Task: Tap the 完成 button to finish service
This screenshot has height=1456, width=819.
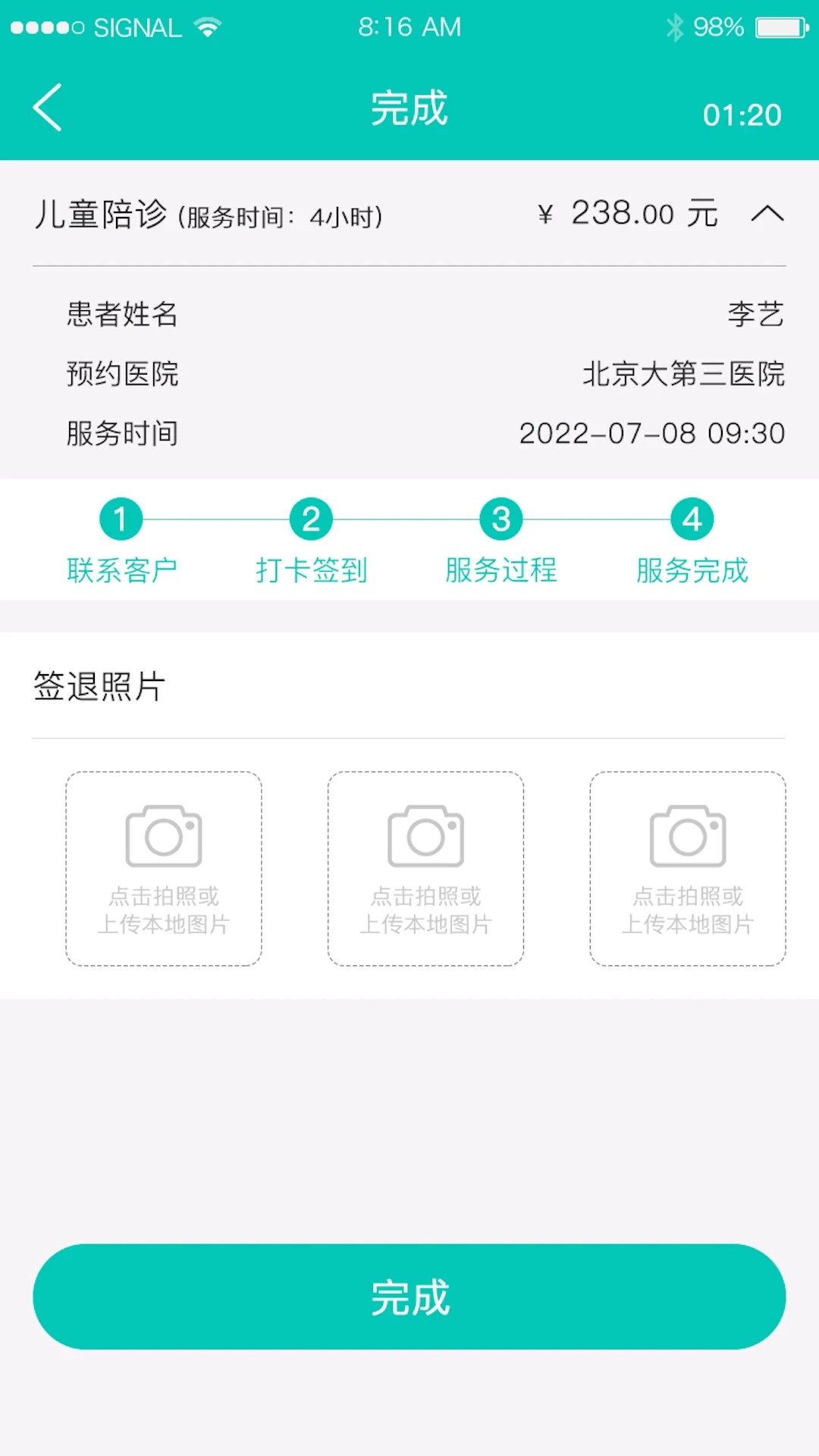Action: click(x=409, y=1297)
